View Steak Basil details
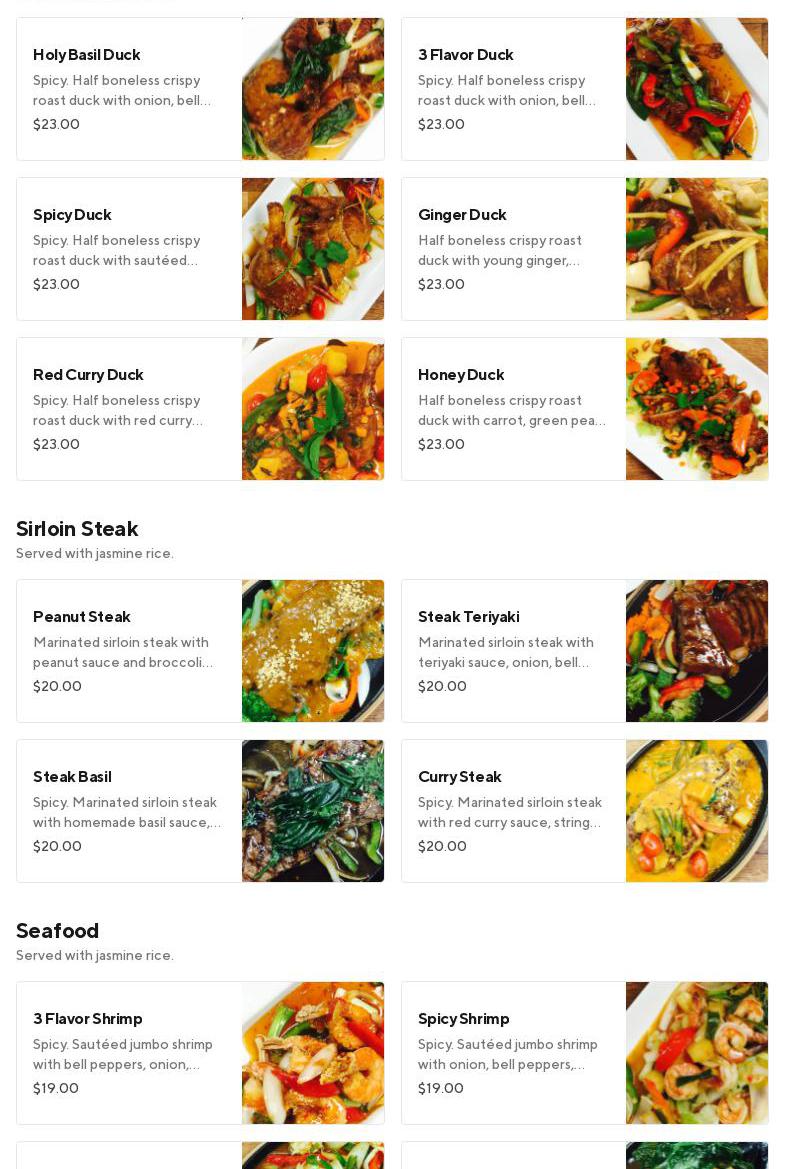Viewport: 785px width, 1169px height. coord(200,811)
